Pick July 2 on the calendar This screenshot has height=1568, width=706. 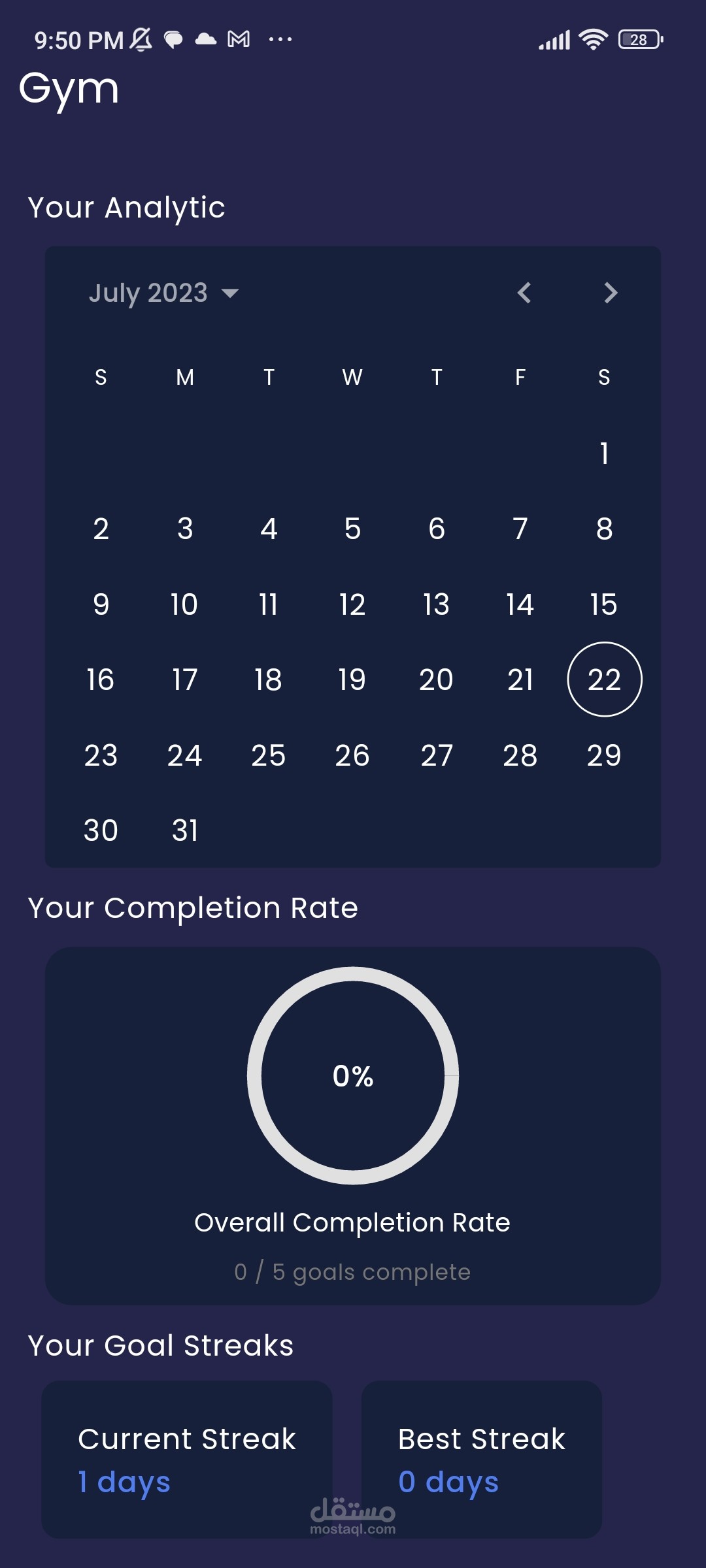click(101, 529)
